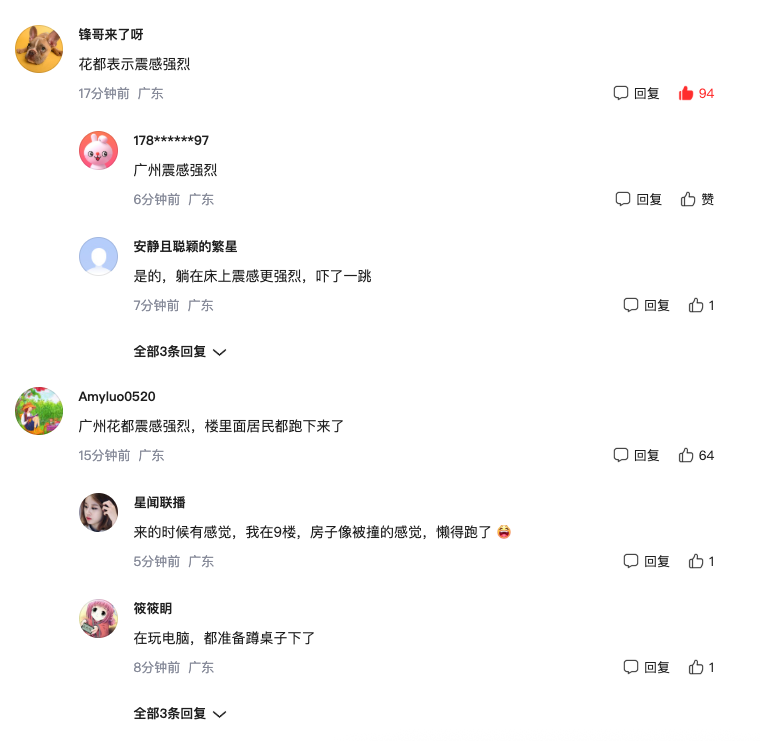Expand all 3 replies under Amyluo0520

pyautogui.click(x=180, y=714)
